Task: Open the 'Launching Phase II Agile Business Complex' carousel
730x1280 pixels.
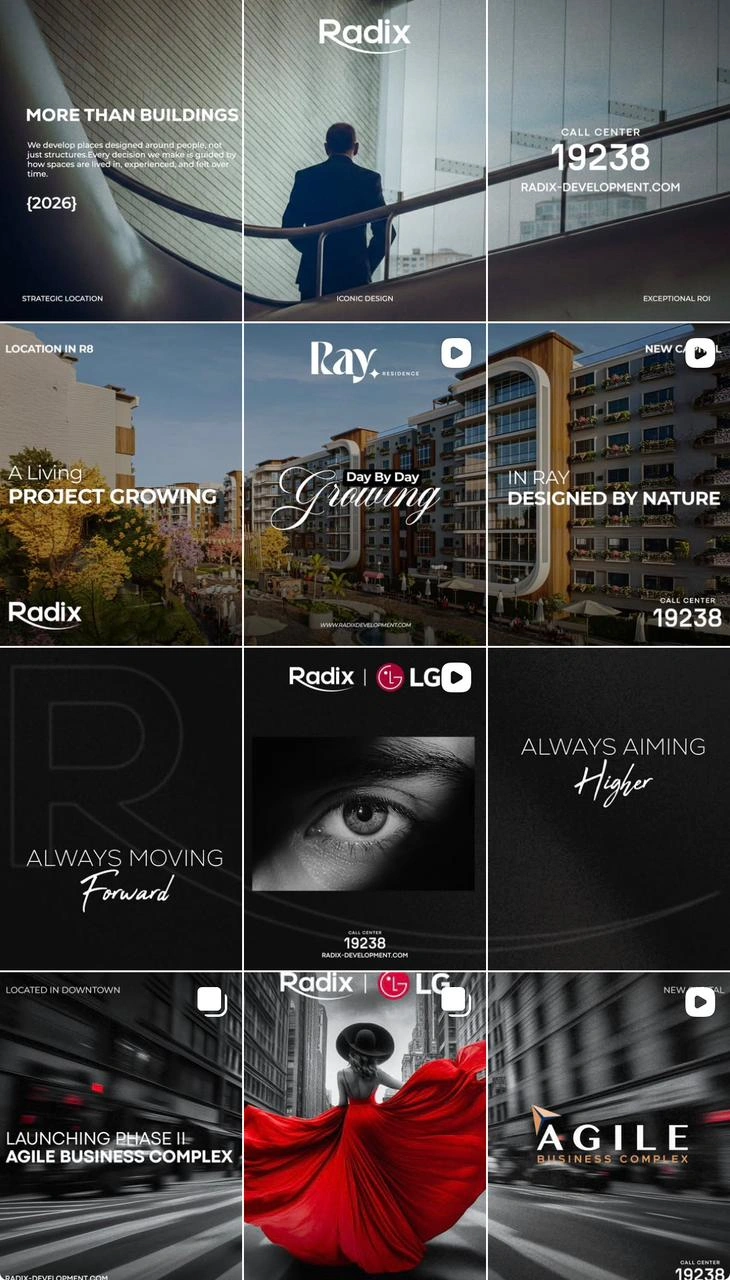Action: tap(121, 1125)
